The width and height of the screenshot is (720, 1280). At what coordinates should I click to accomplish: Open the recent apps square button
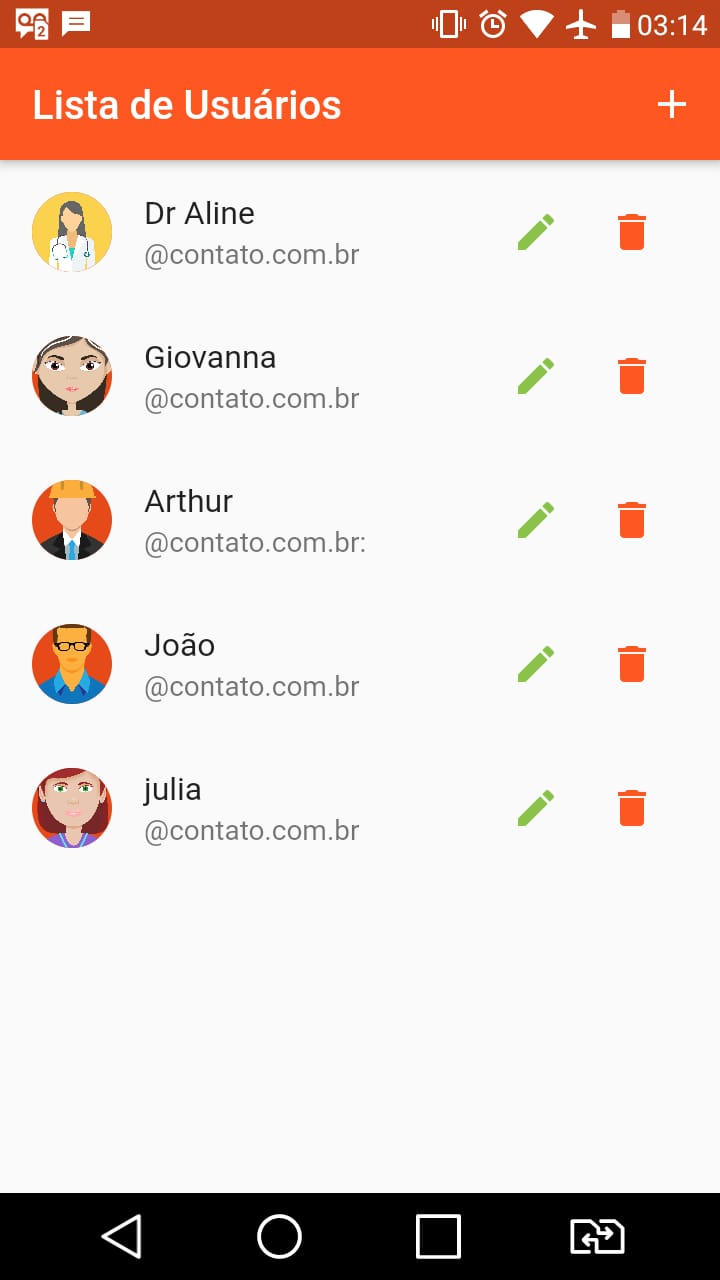pos(438,1236)
